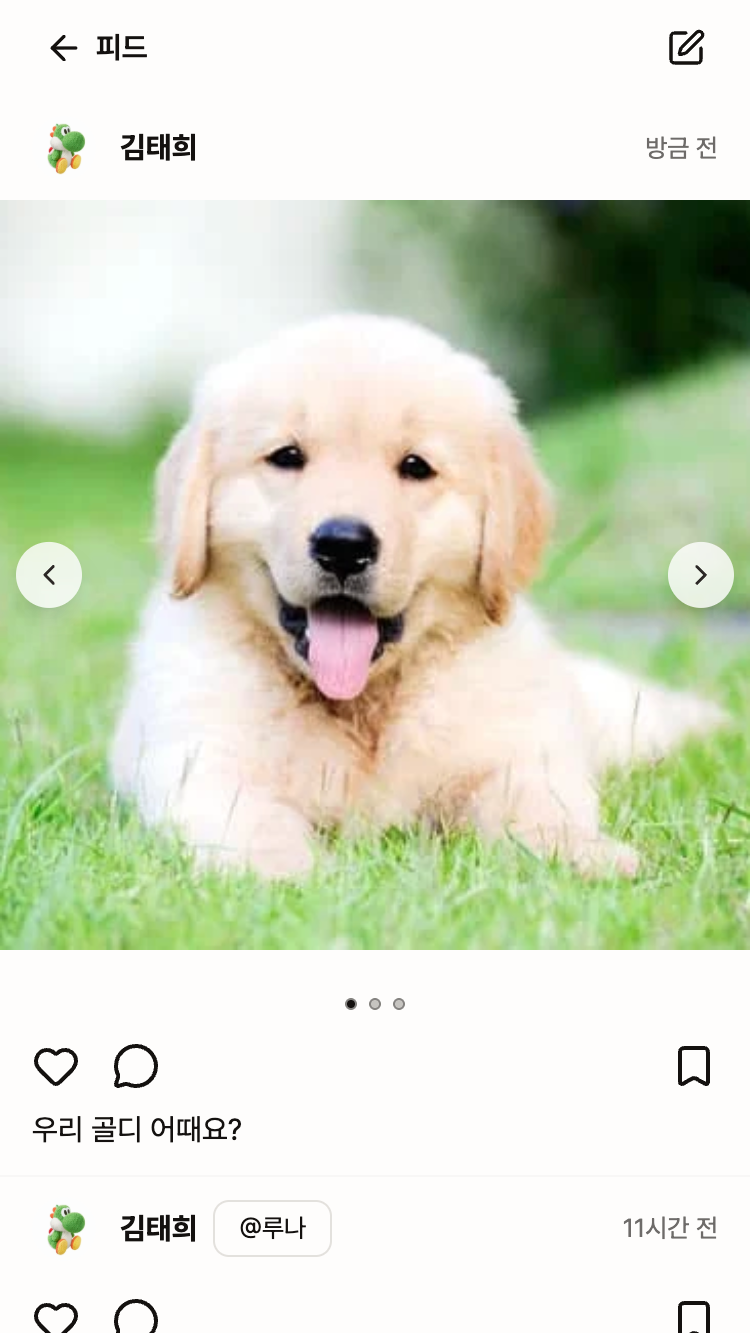Open 김태희's profile from the newest post

[158, 148]
